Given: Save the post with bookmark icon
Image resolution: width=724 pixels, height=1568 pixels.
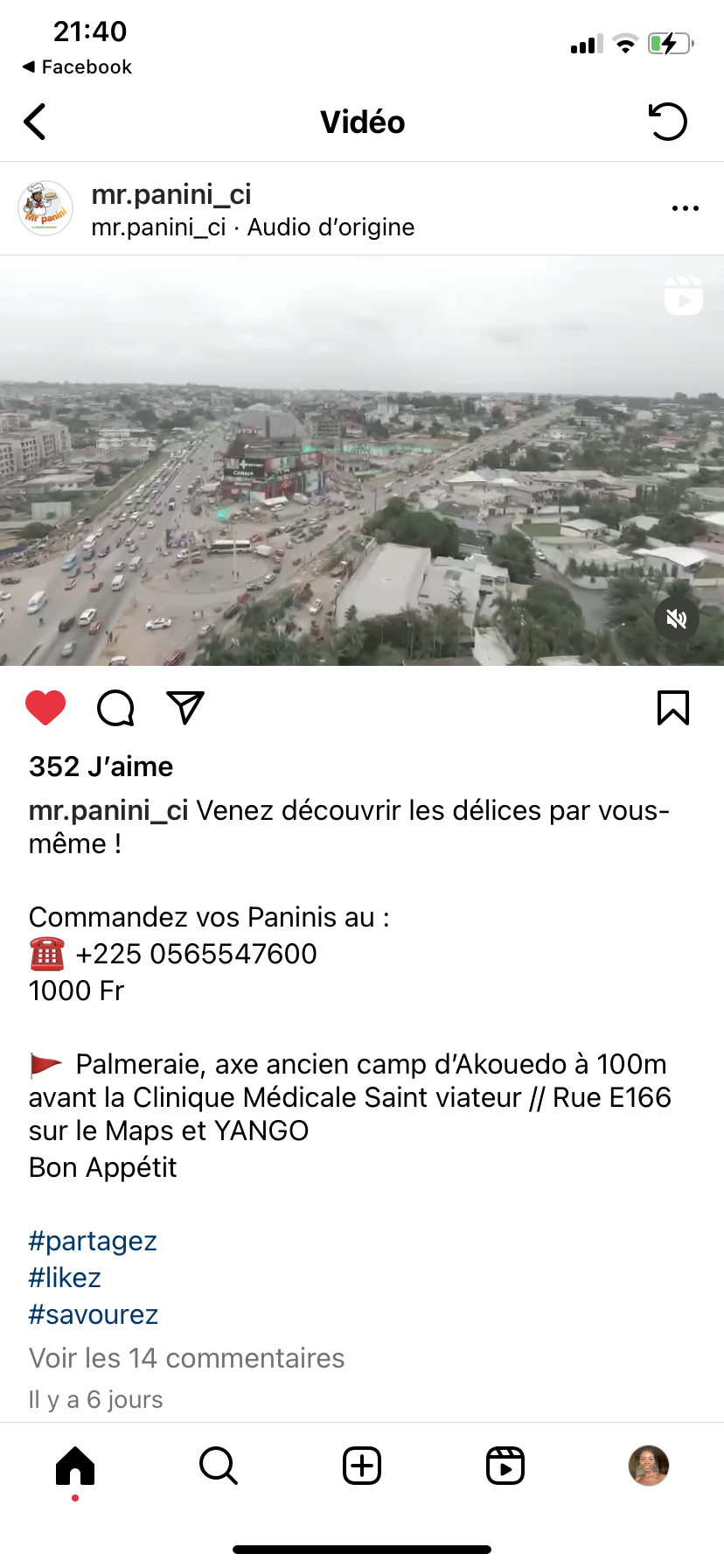Looking at the screenshot, I should point(673,708).
